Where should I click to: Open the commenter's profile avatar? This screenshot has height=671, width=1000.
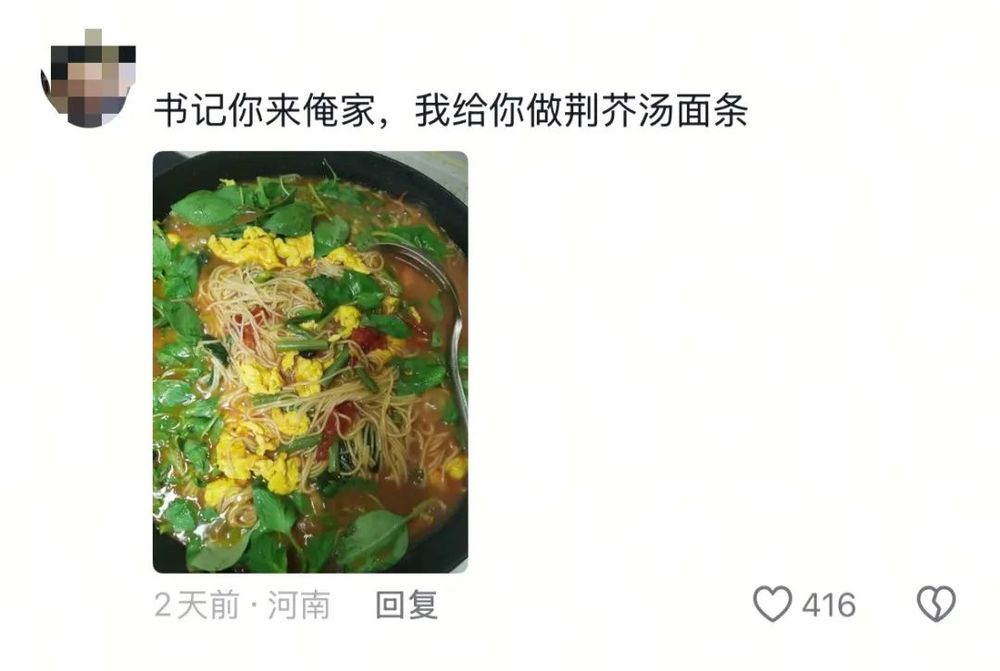coord(89,79)
